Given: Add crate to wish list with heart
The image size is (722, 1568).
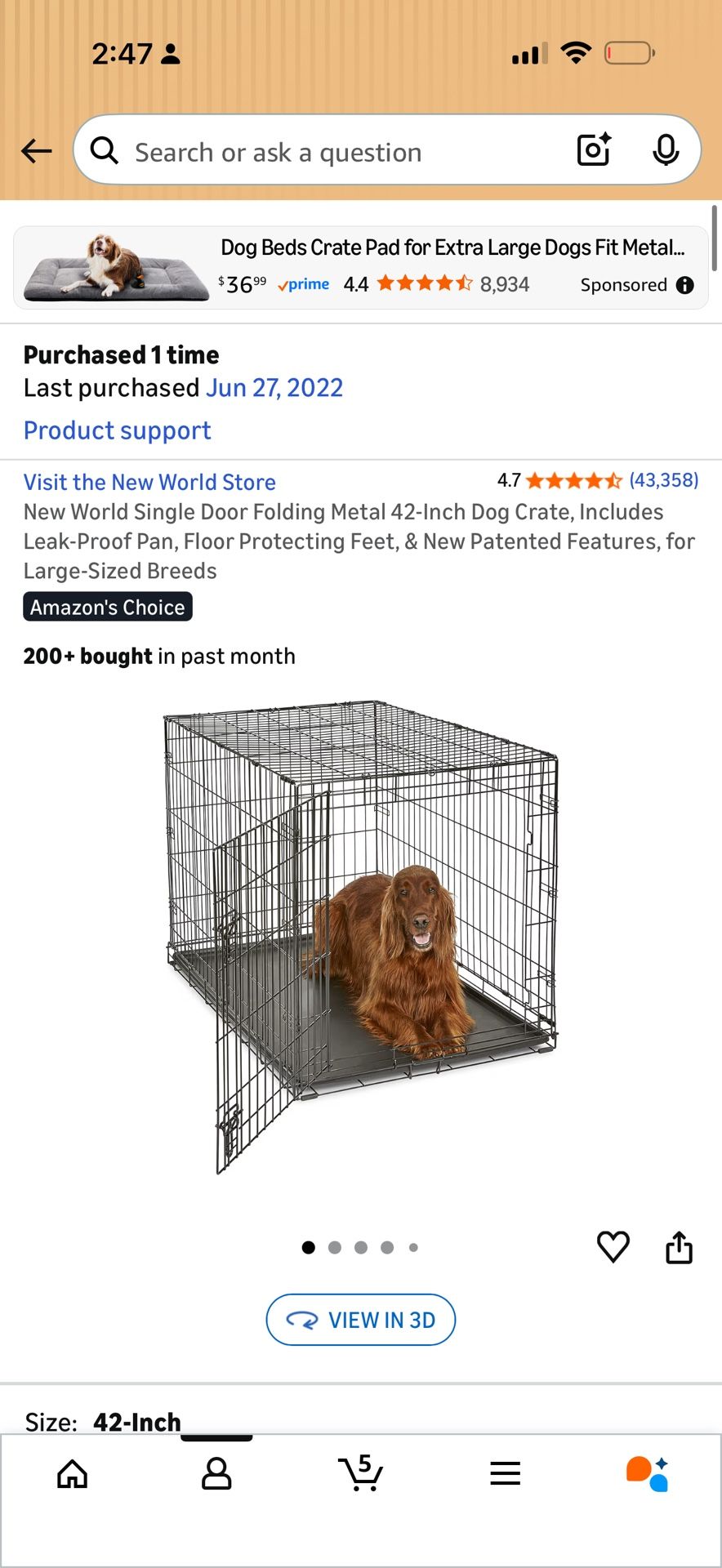Looking at the screenshot, I should 613,1247.
